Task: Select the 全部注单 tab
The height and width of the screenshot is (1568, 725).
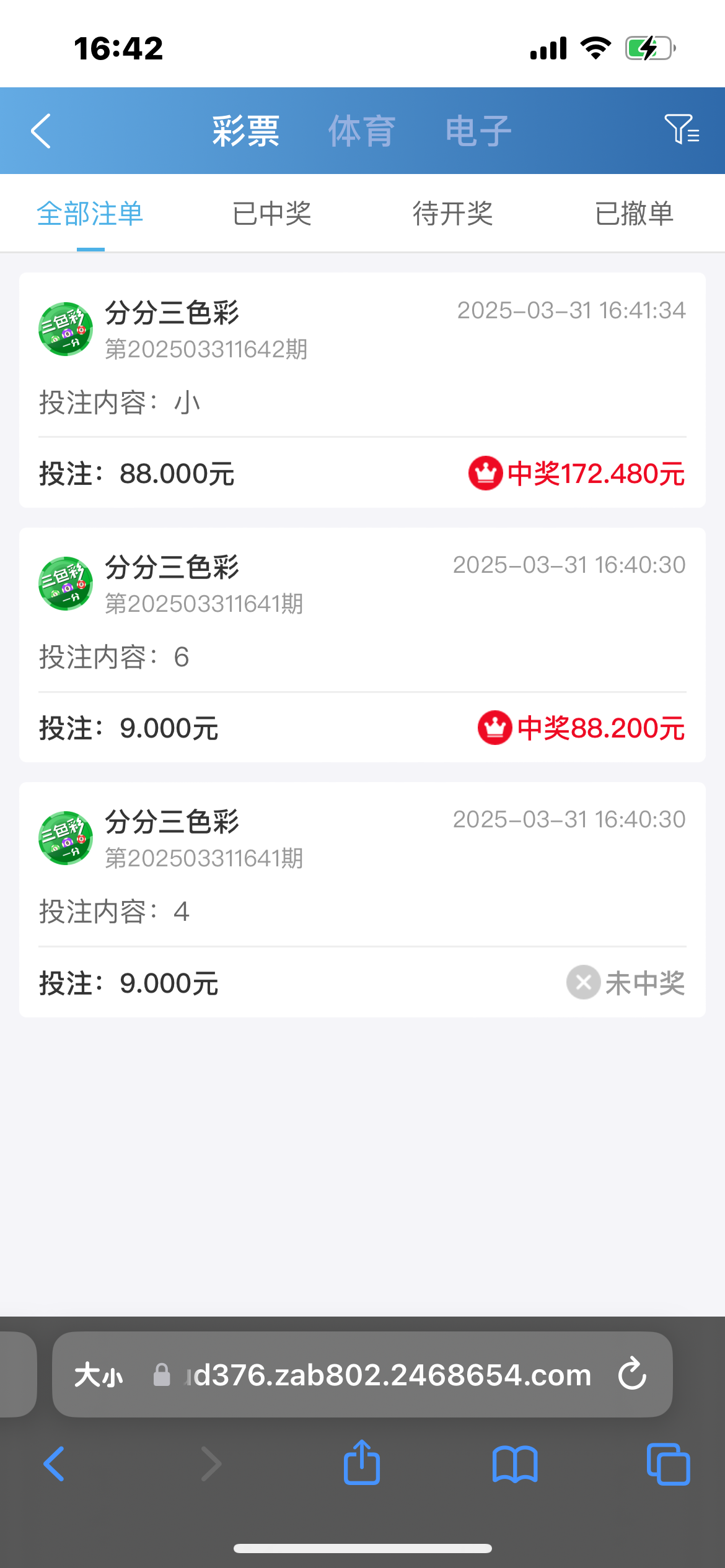Action: pos(90,214)
